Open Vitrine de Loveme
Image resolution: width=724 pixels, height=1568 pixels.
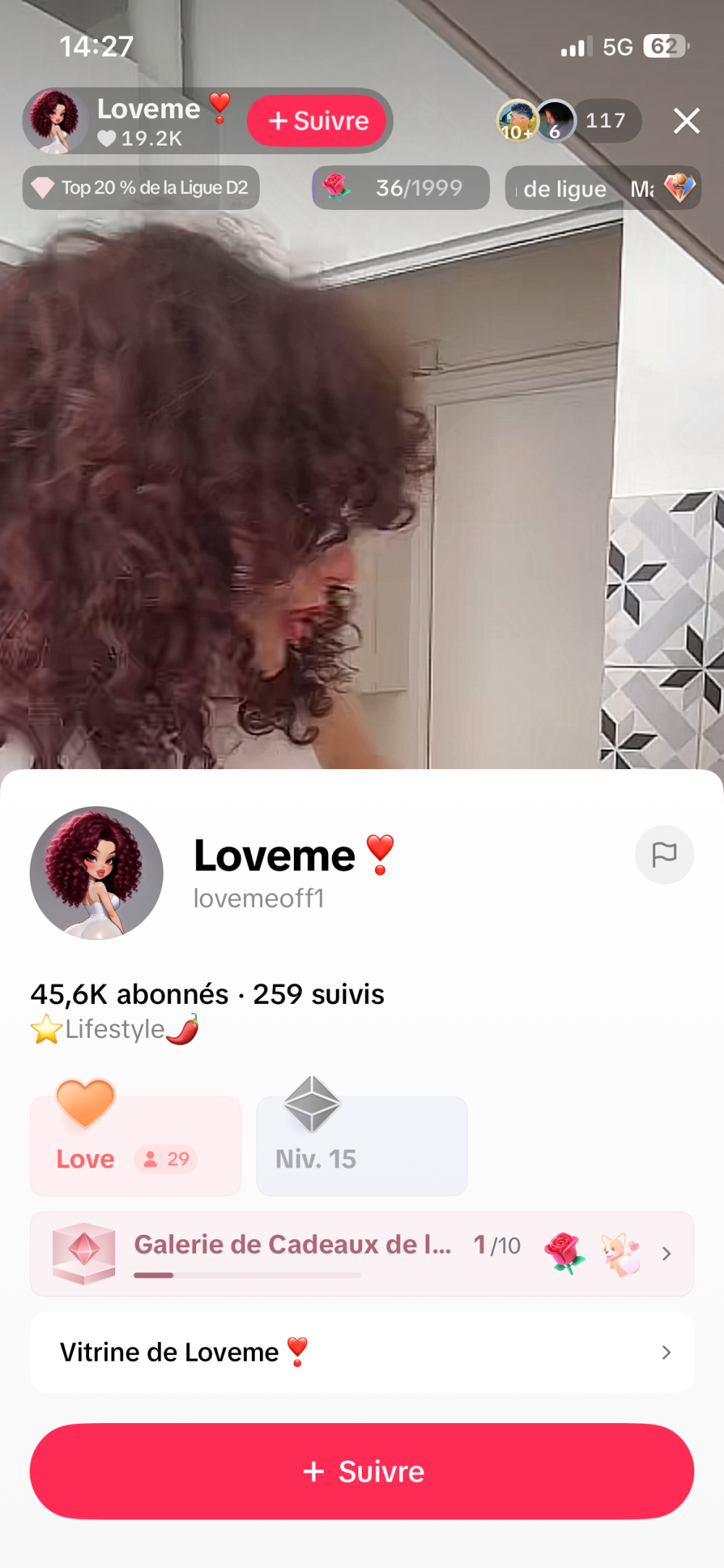pyautogui.click(x=361, y=1352)
